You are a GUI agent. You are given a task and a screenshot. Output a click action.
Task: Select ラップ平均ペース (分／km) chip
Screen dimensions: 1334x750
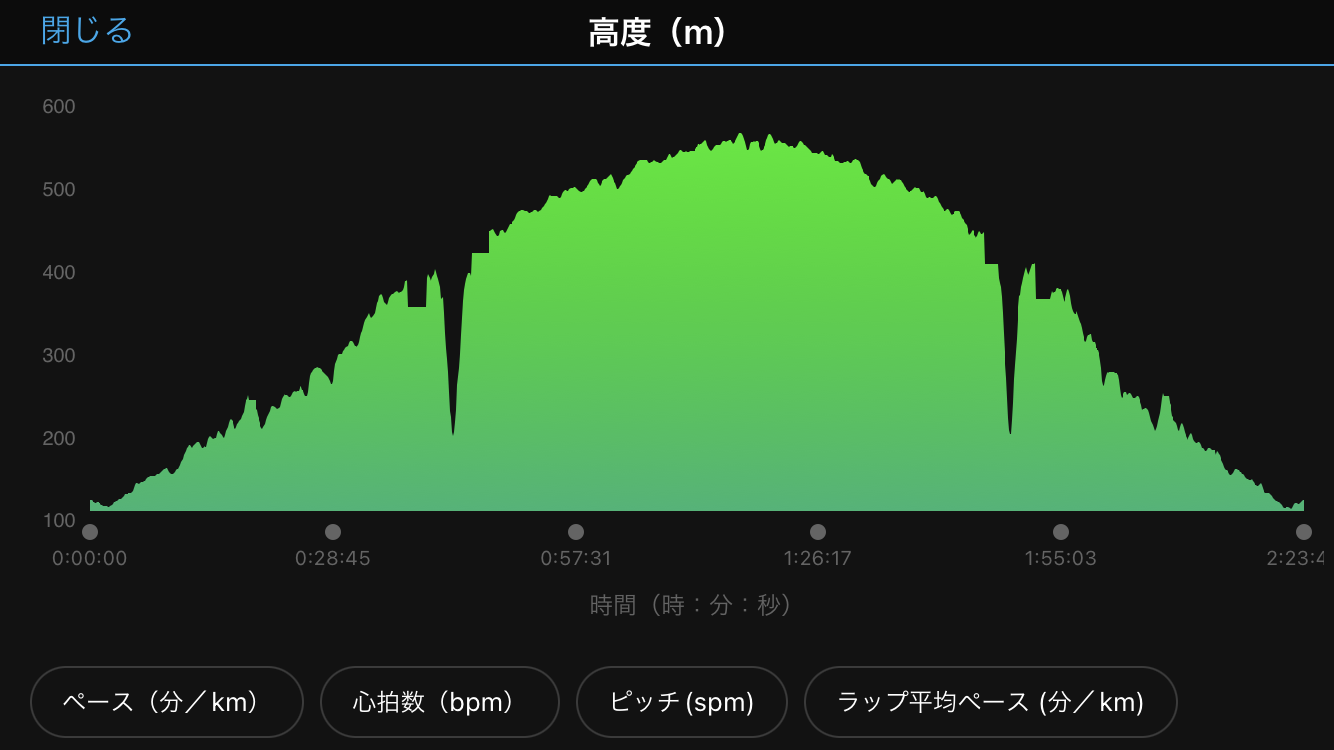coord(991,702)
